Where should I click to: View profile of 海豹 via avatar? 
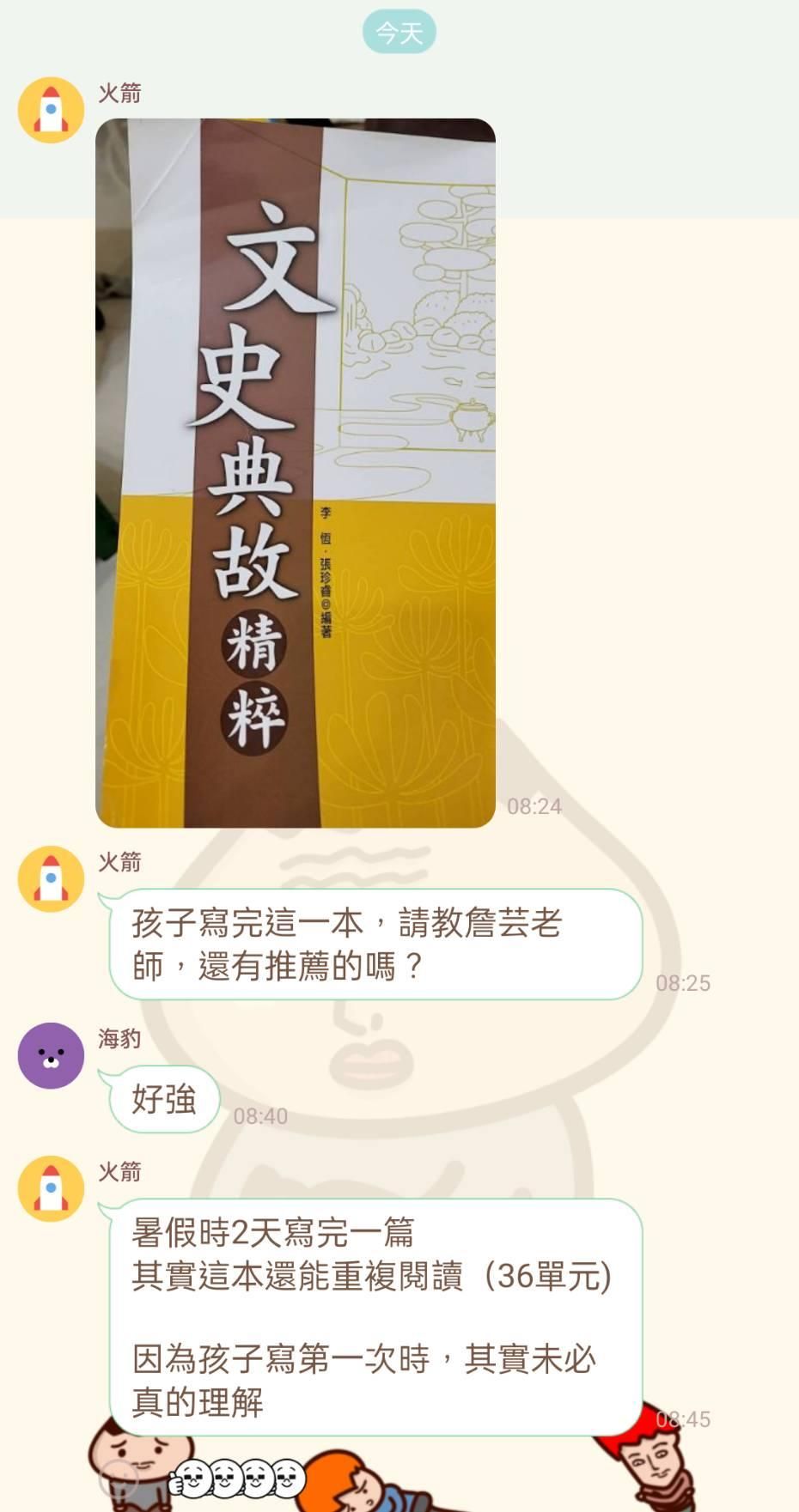coord(51,1055)
